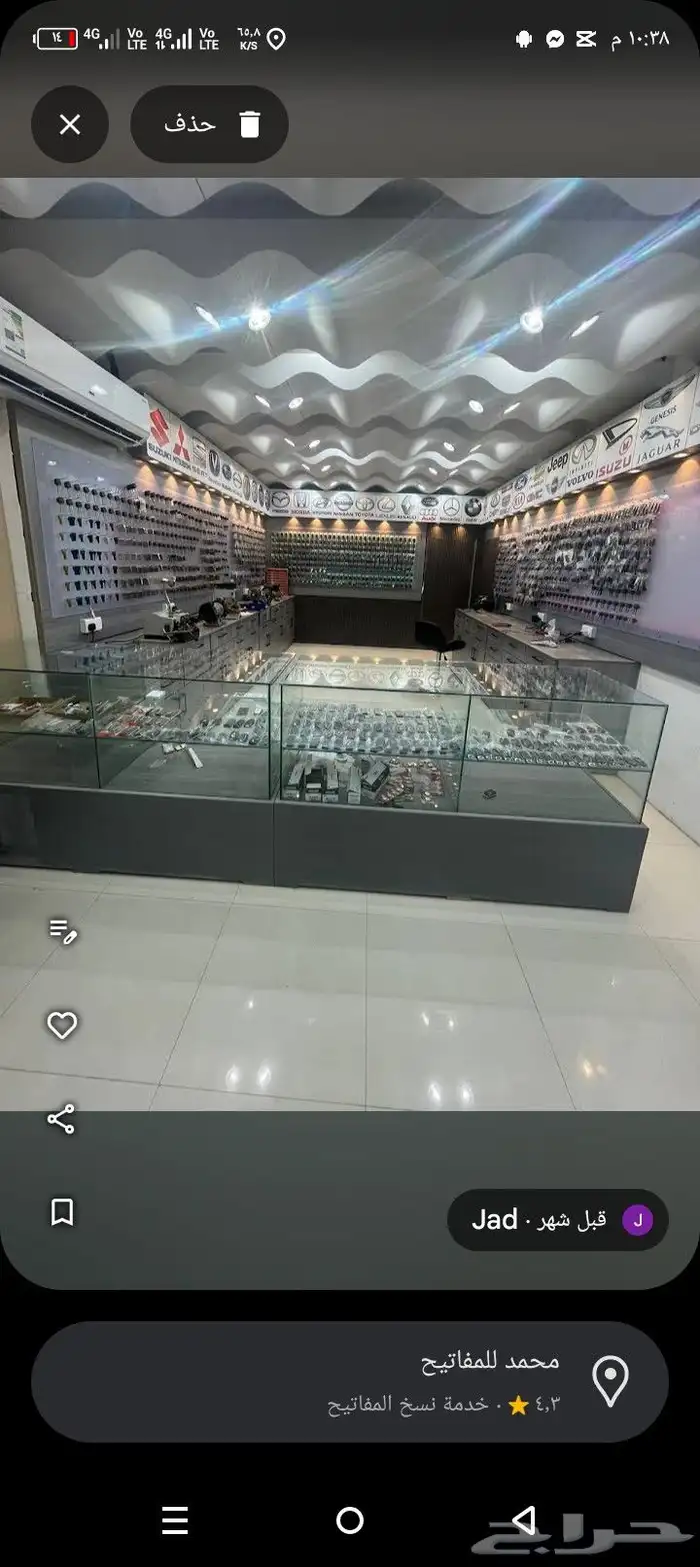The width and height of the screenshot is (700, 1567).
Task: Bookmark this photo
Action: pyautogui.click(x=62, y=1212)
